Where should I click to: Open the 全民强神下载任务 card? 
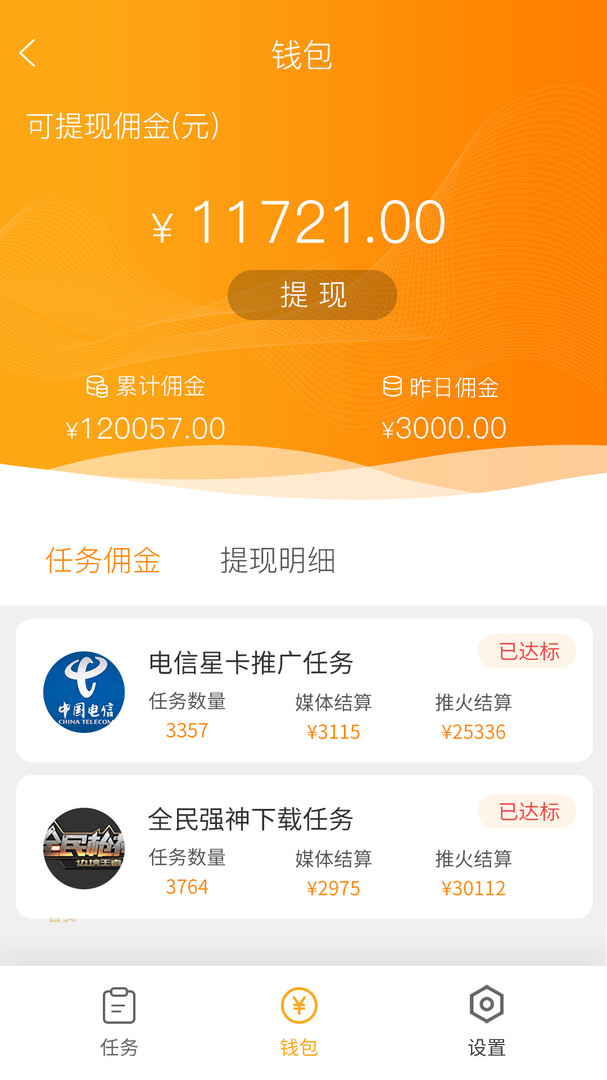304,847
